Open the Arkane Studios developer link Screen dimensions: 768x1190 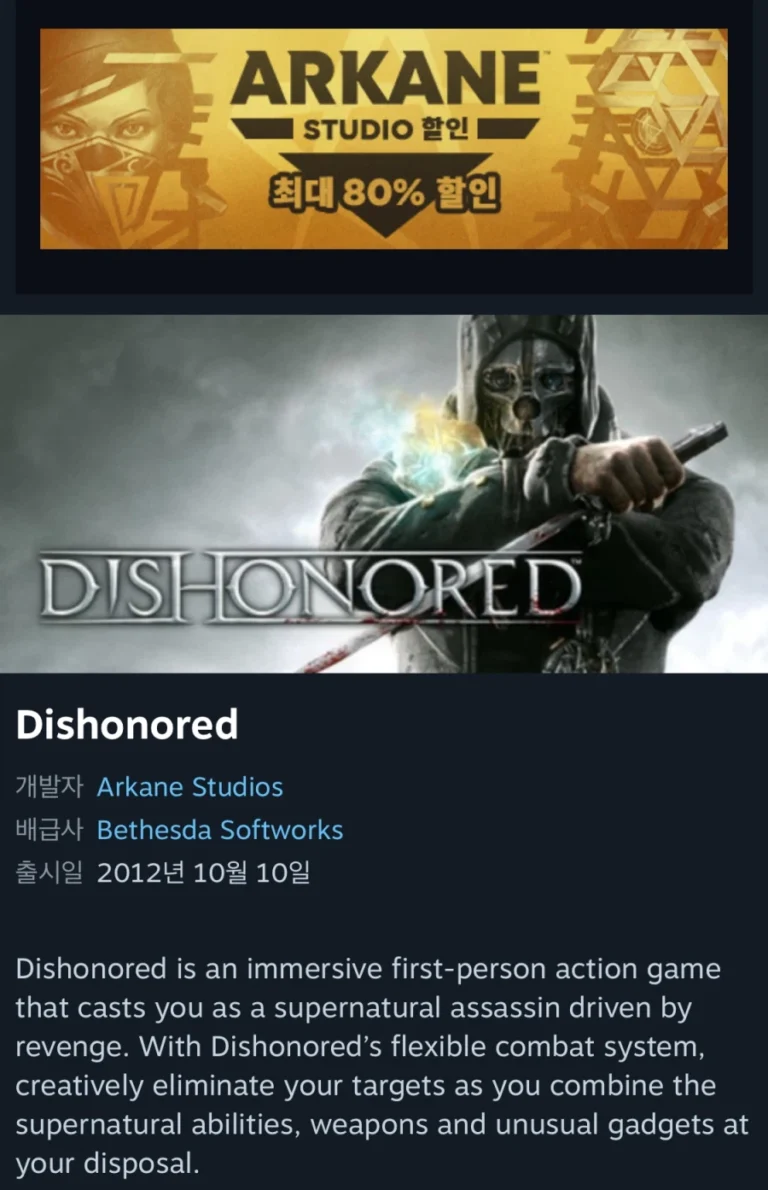click(x=190, y=787)
